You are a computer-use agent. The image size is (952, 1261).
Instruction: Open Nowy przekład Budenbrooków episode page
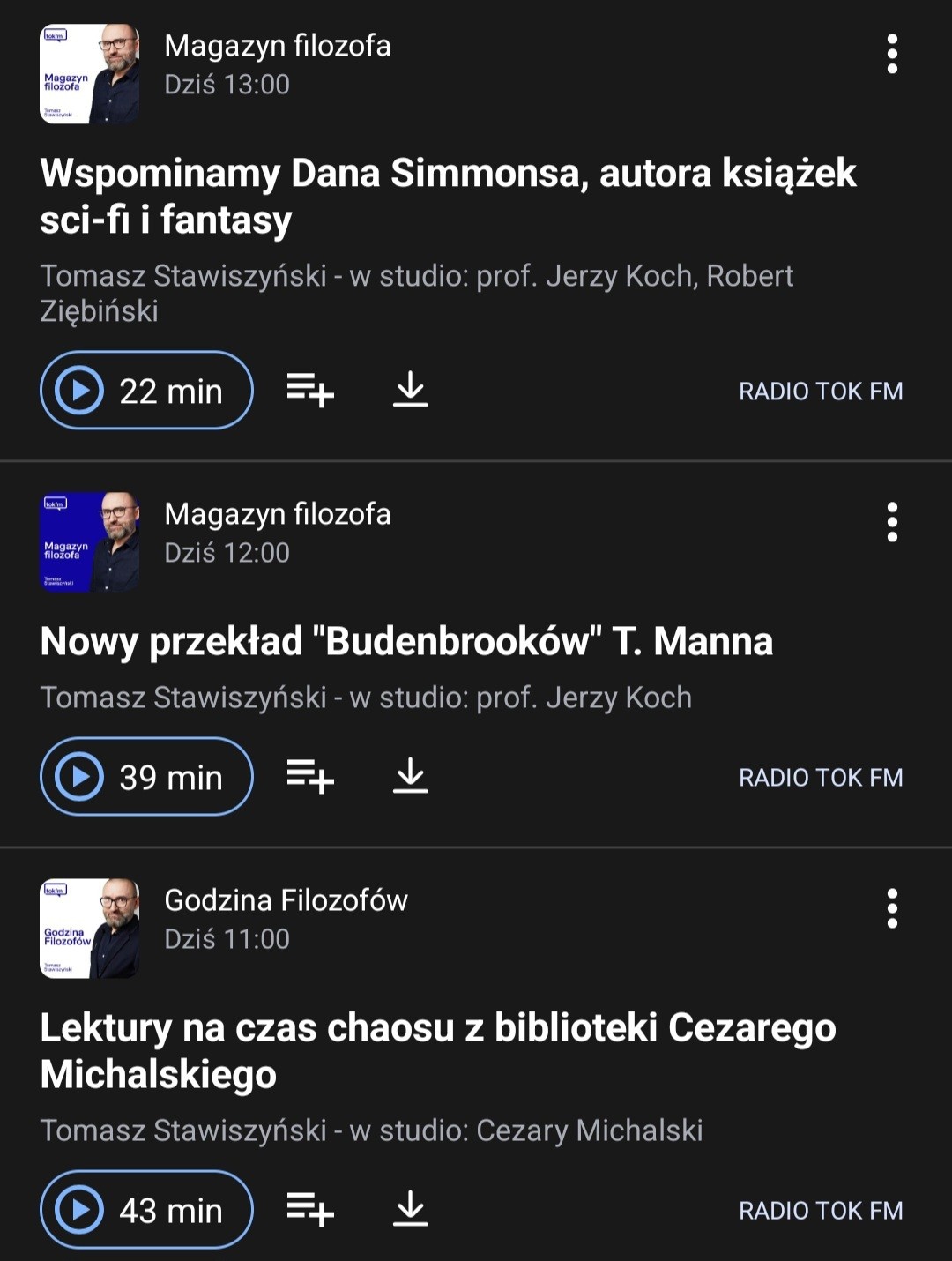pos(406,641)
